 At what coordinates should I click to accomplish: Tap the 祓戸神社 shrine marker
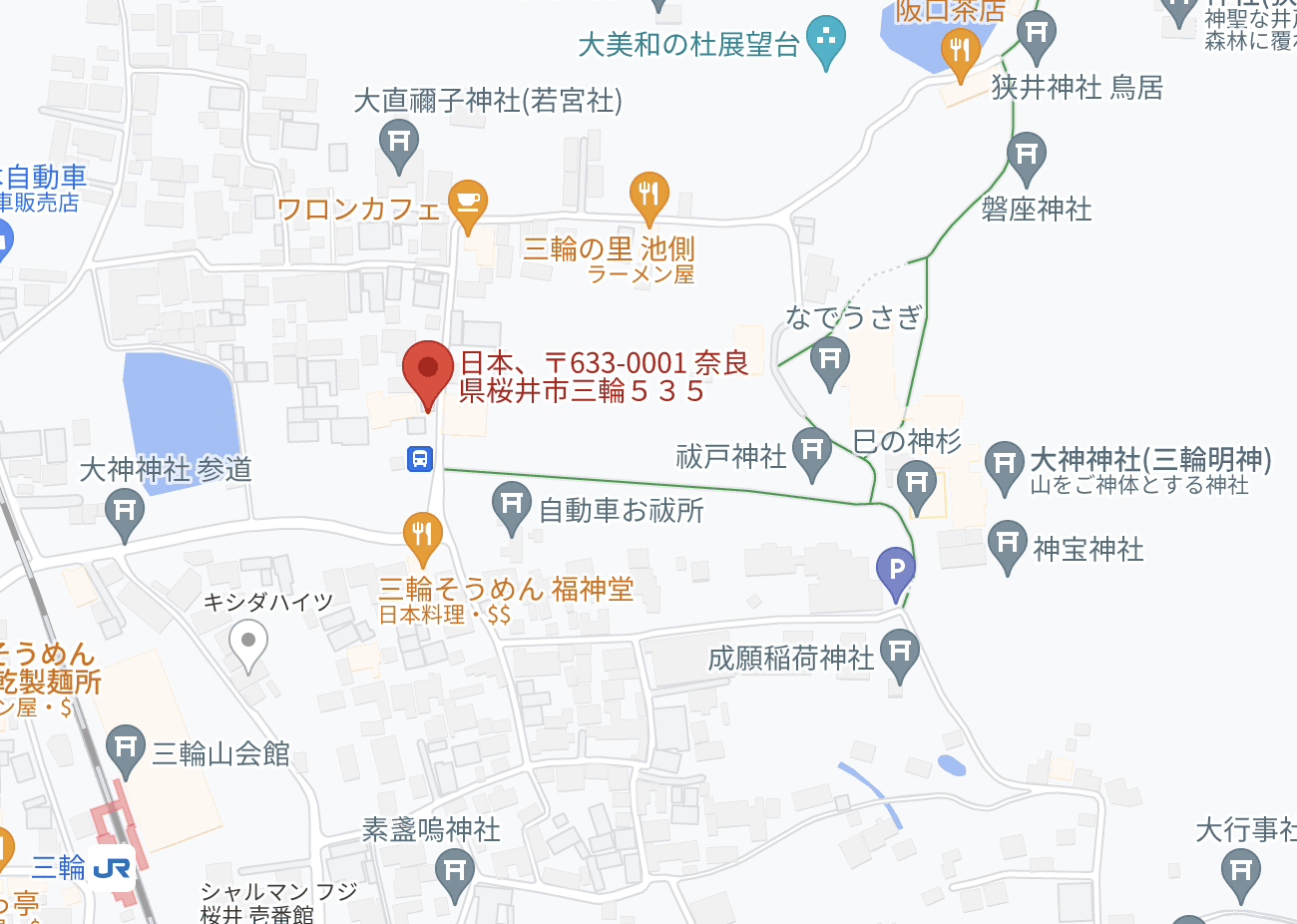[x=811, y=450]
